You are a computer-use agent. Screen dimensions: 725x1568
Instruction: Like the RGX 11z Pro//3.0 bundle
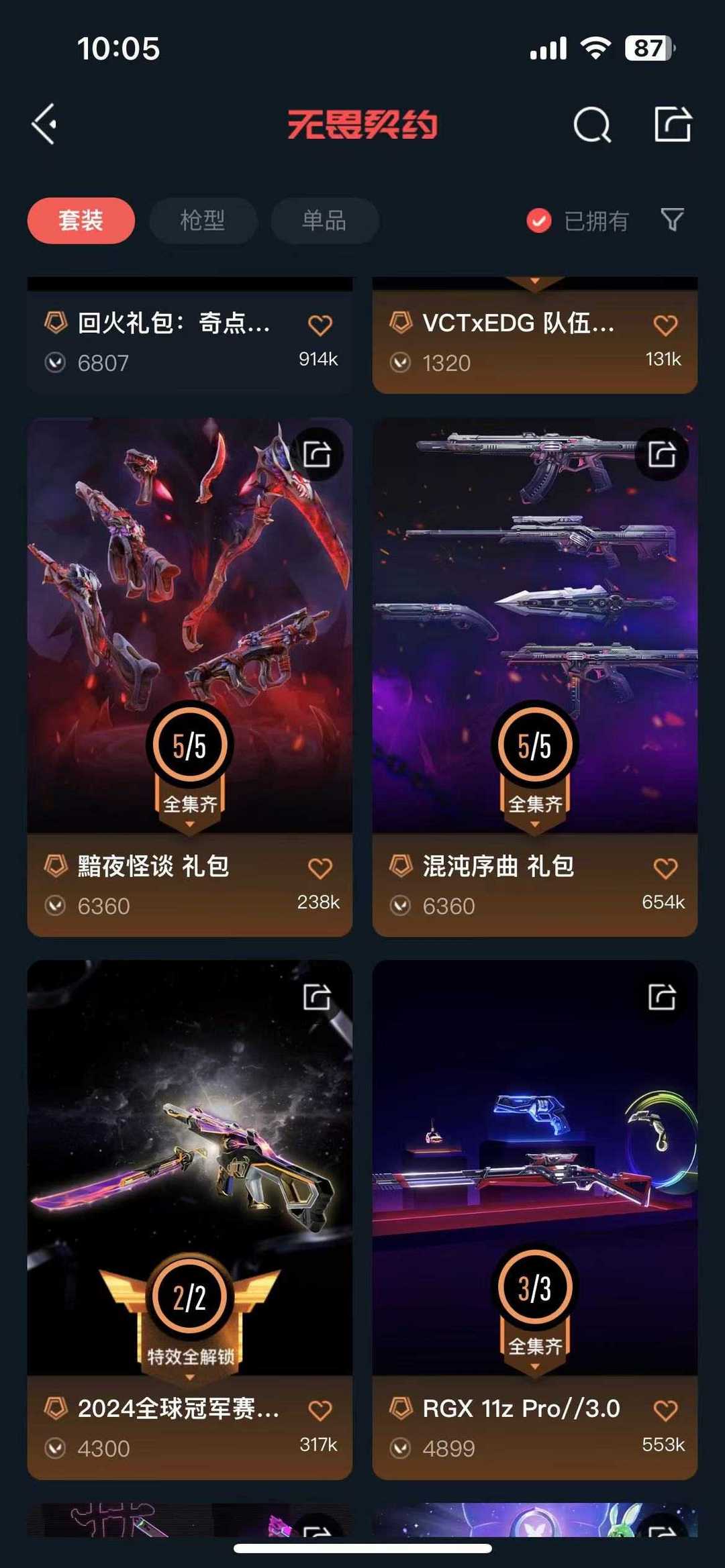(x=665, y=1410)
